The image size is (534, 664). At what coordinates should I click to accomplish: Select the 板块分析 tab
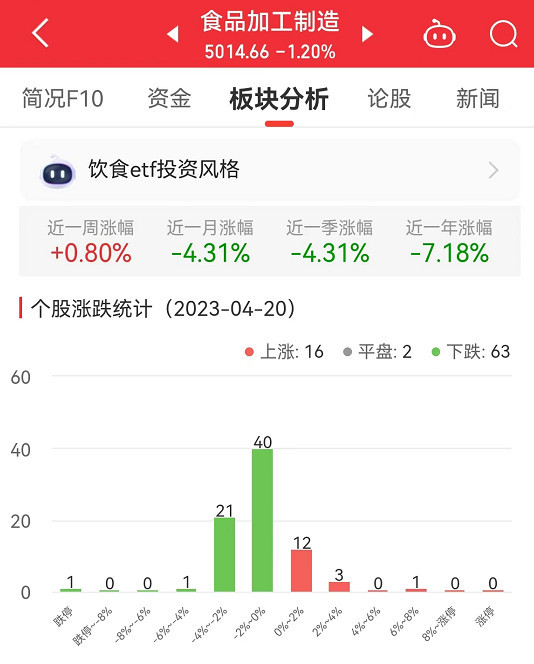(x=279, y=99)
